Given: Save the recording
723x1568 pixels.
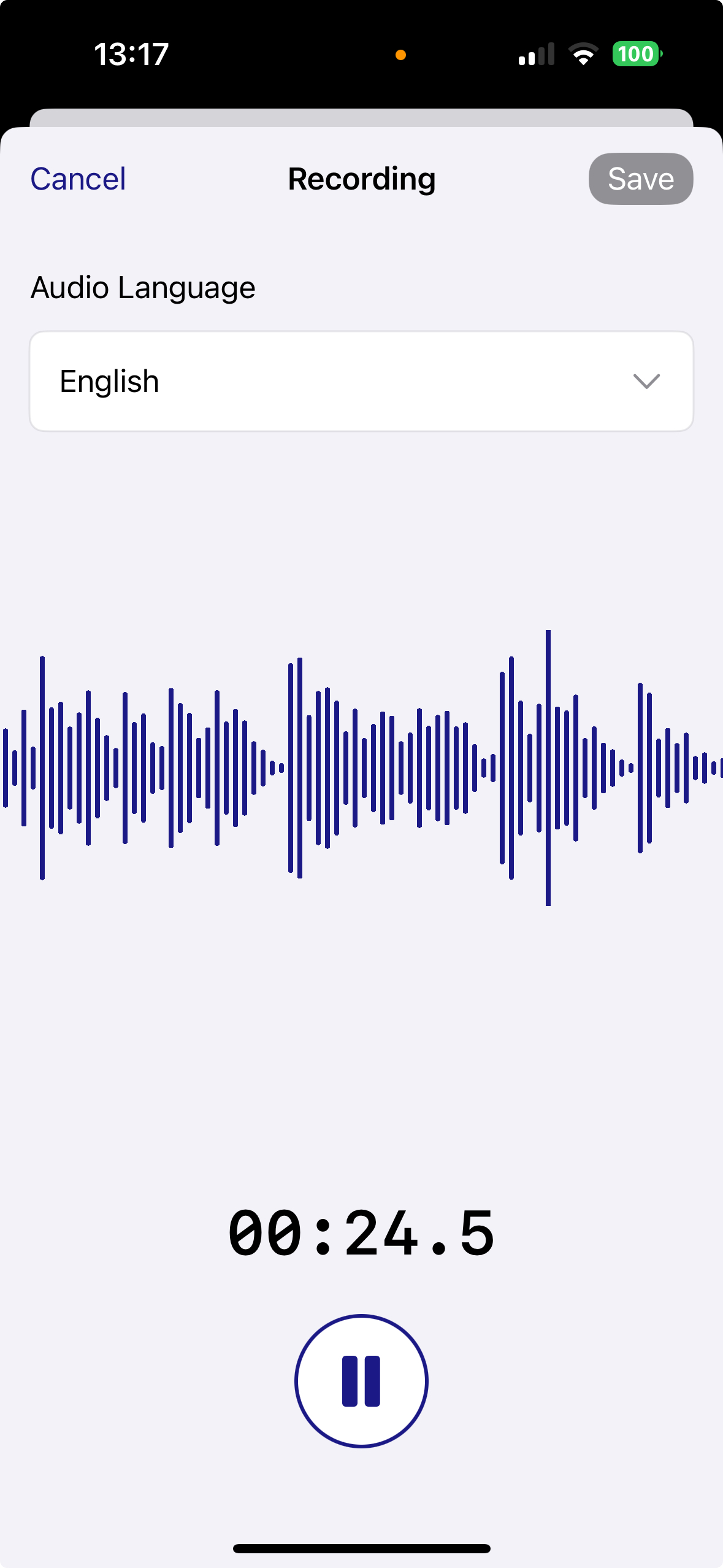Looking at the screenshot, I should click(640, 179).
